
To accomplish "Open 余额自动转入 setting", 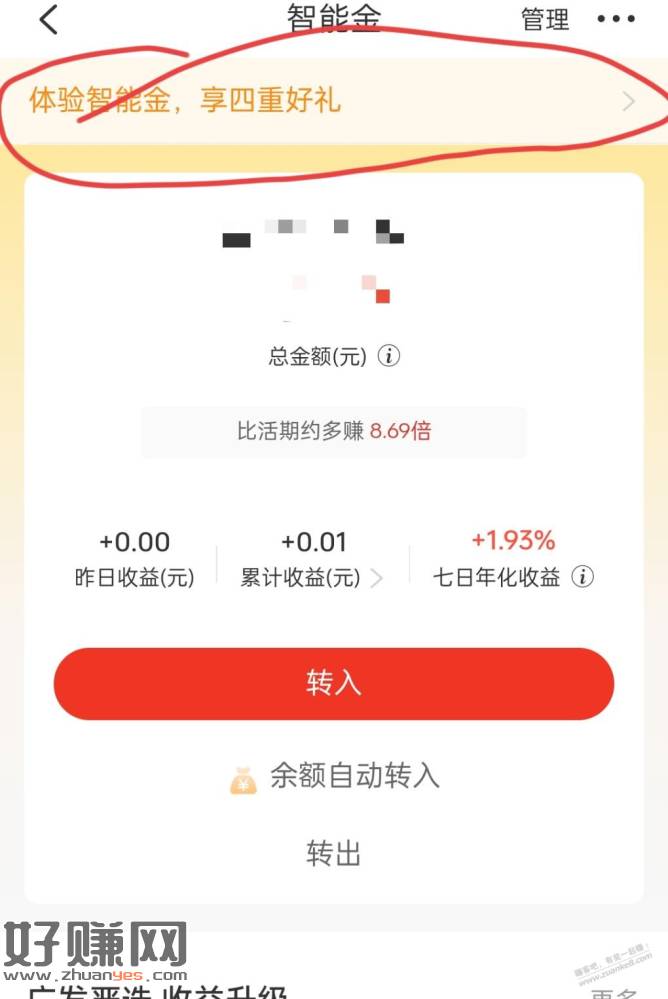I will (x=334, y=776).
